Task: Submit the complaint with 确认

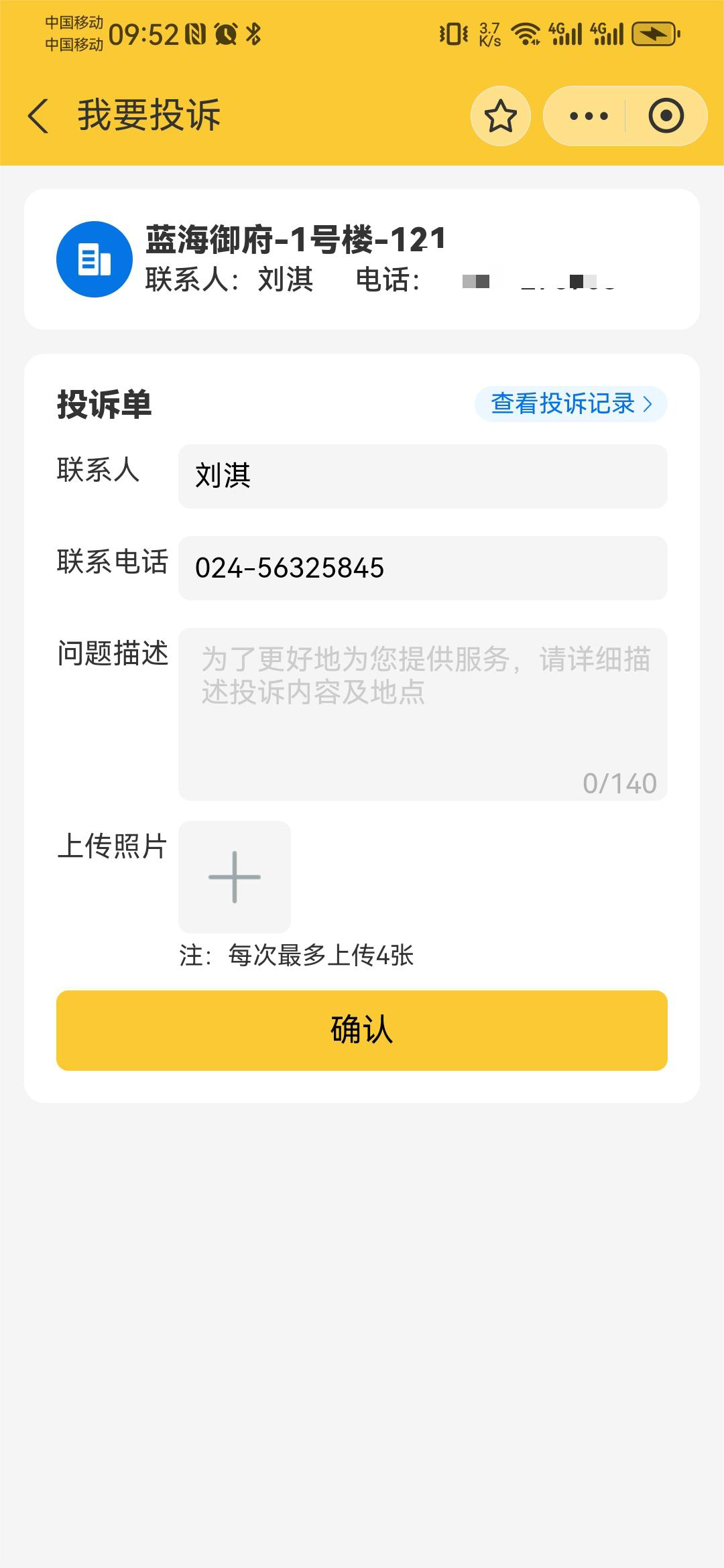Action: pos(362,1031)
